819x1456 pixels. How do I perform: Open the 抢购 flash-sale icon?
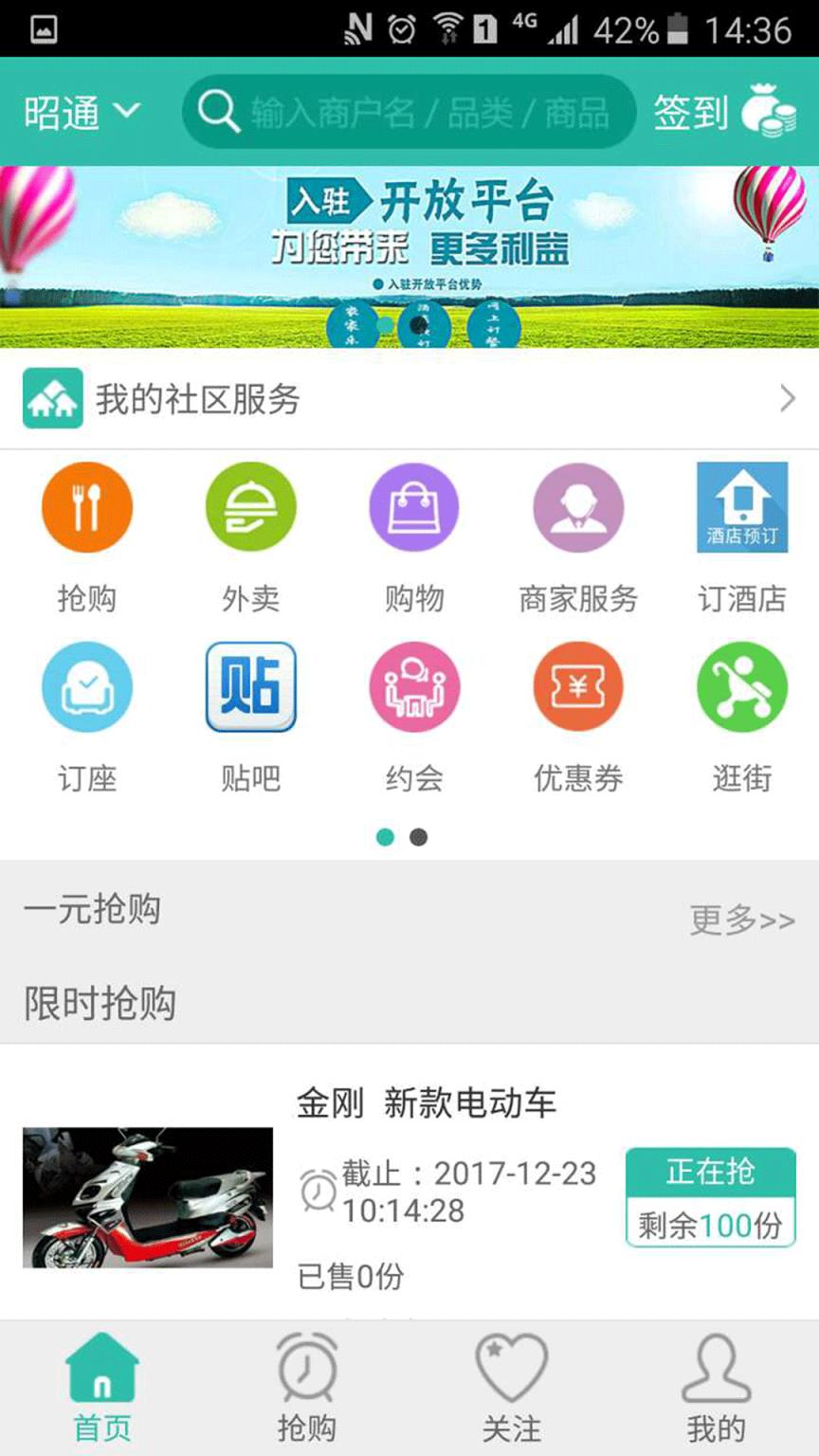[86, 507]
